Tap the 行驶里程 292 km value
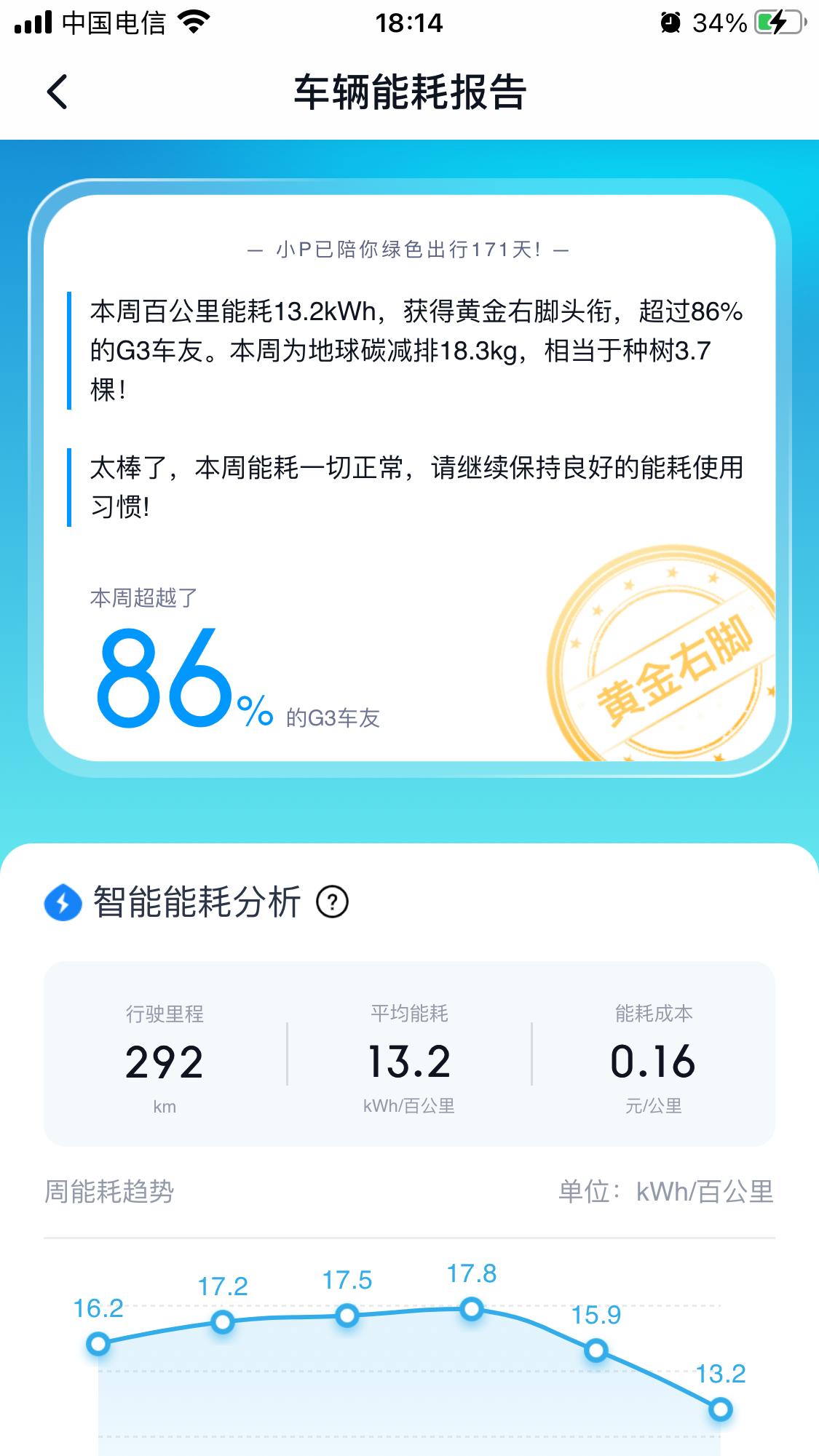The image size is (819, 1456). pos(164,1062)
